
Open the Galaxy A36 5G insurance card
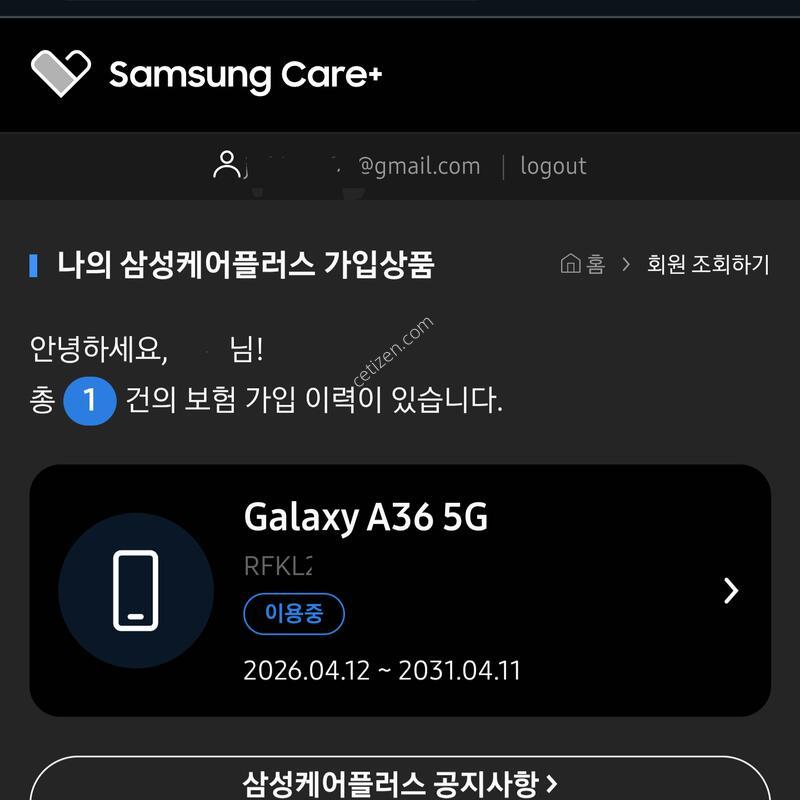click(x=400, y=590)
